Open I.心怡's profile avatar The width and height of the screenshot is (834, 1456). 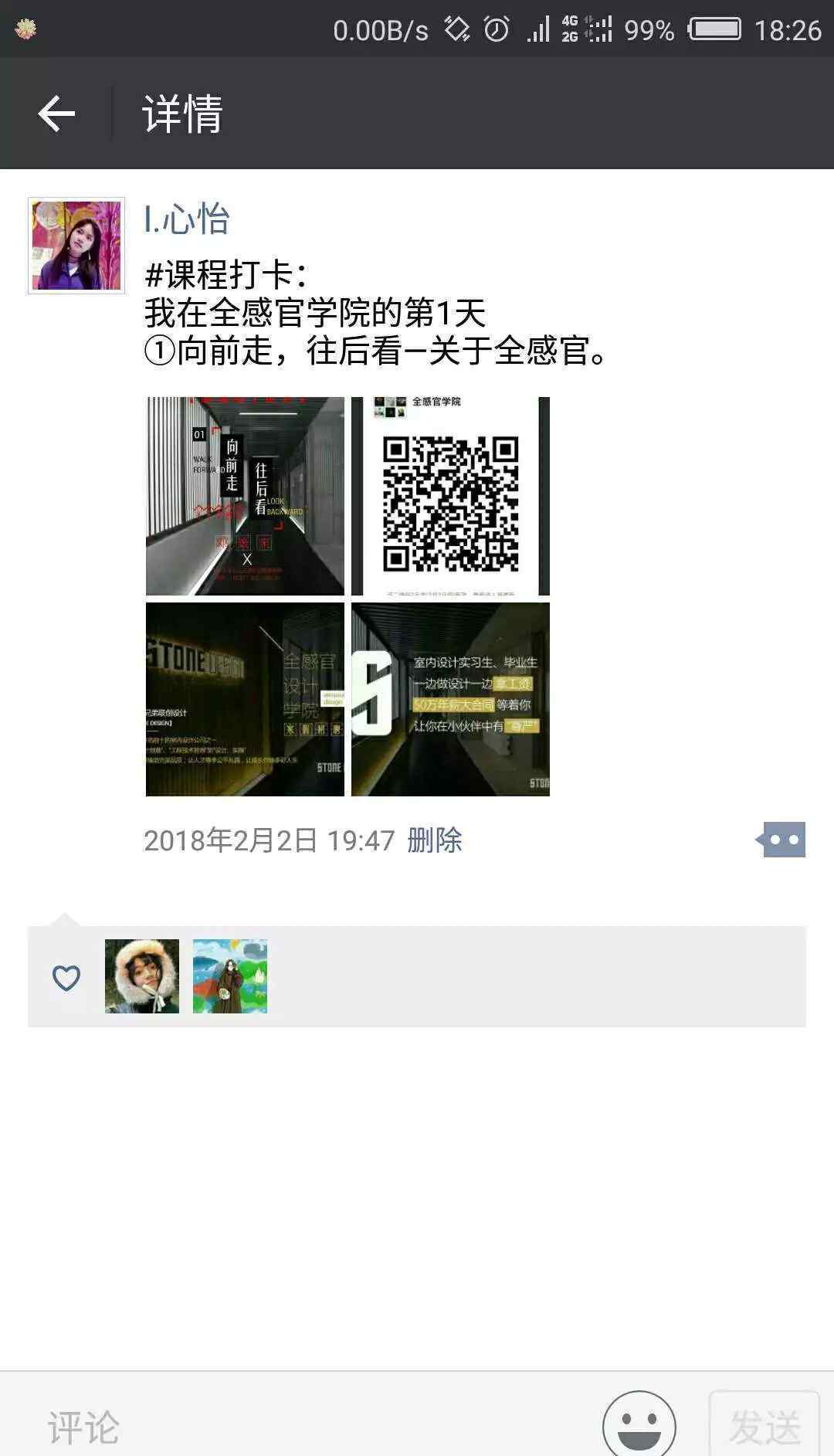[76, 246]
